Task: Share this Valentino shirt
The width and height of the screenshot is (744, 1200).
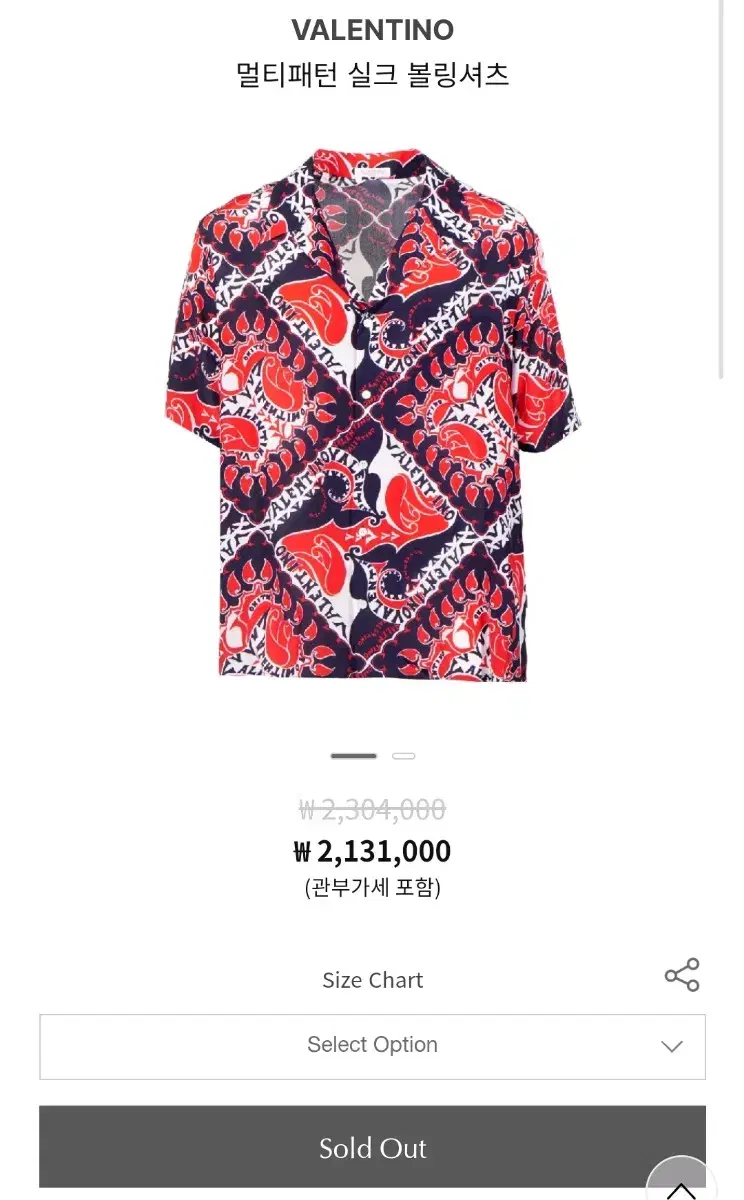Action: pyautogui.click(x=682, y=975)
